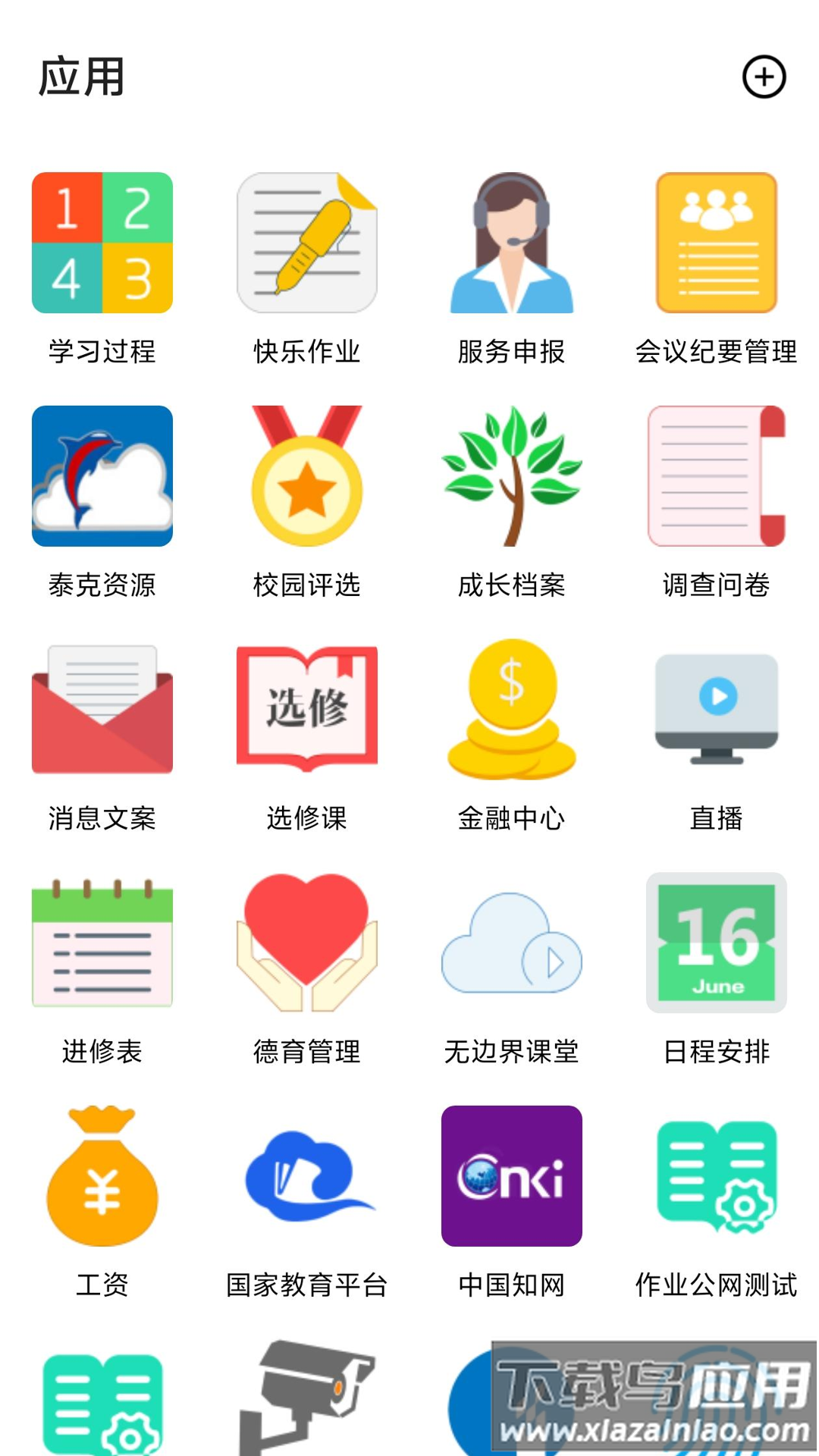Open 服务申报 service application
This screenshot has width=819, height=1456.
pyautogui.click(x=512, y=243)
